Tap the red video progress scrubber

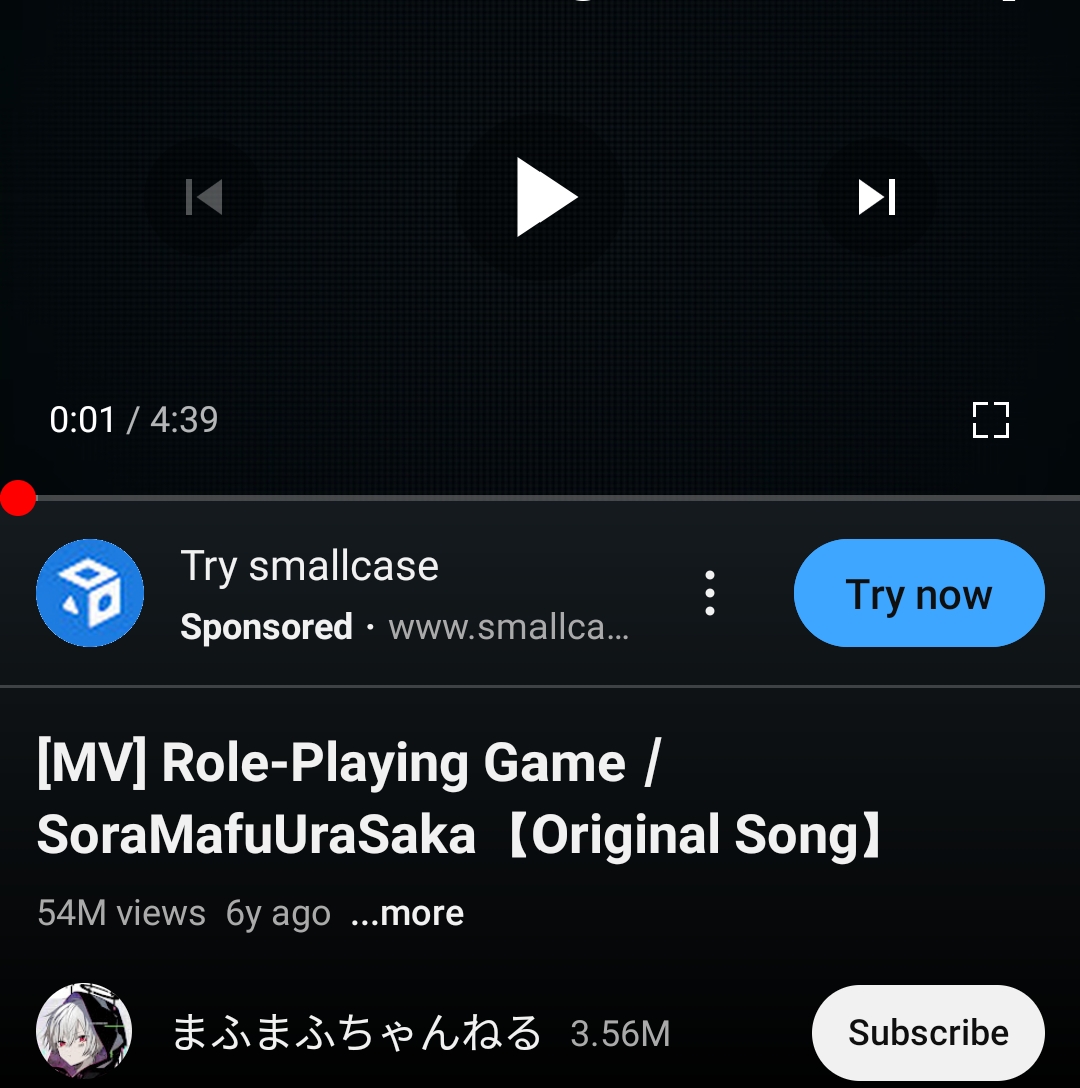point(18,498)
